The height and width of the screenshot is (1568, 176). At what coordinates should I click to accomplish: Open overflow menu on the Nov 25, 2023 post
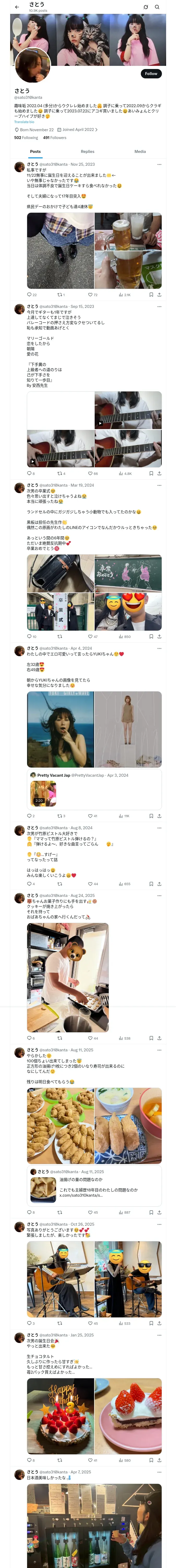tap(159, 164)
